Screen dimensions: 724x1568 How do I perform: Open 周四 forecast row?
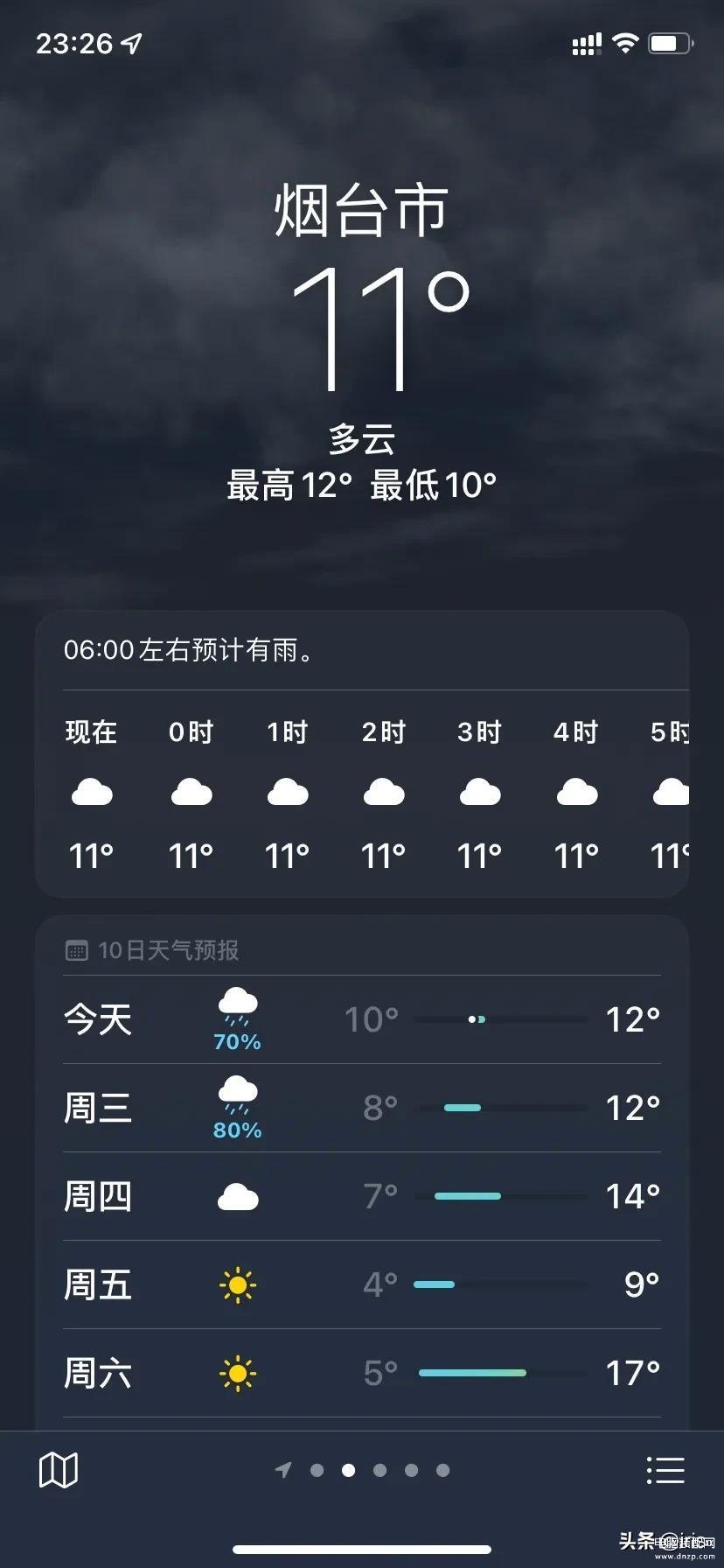click(x=362, y=1196)
